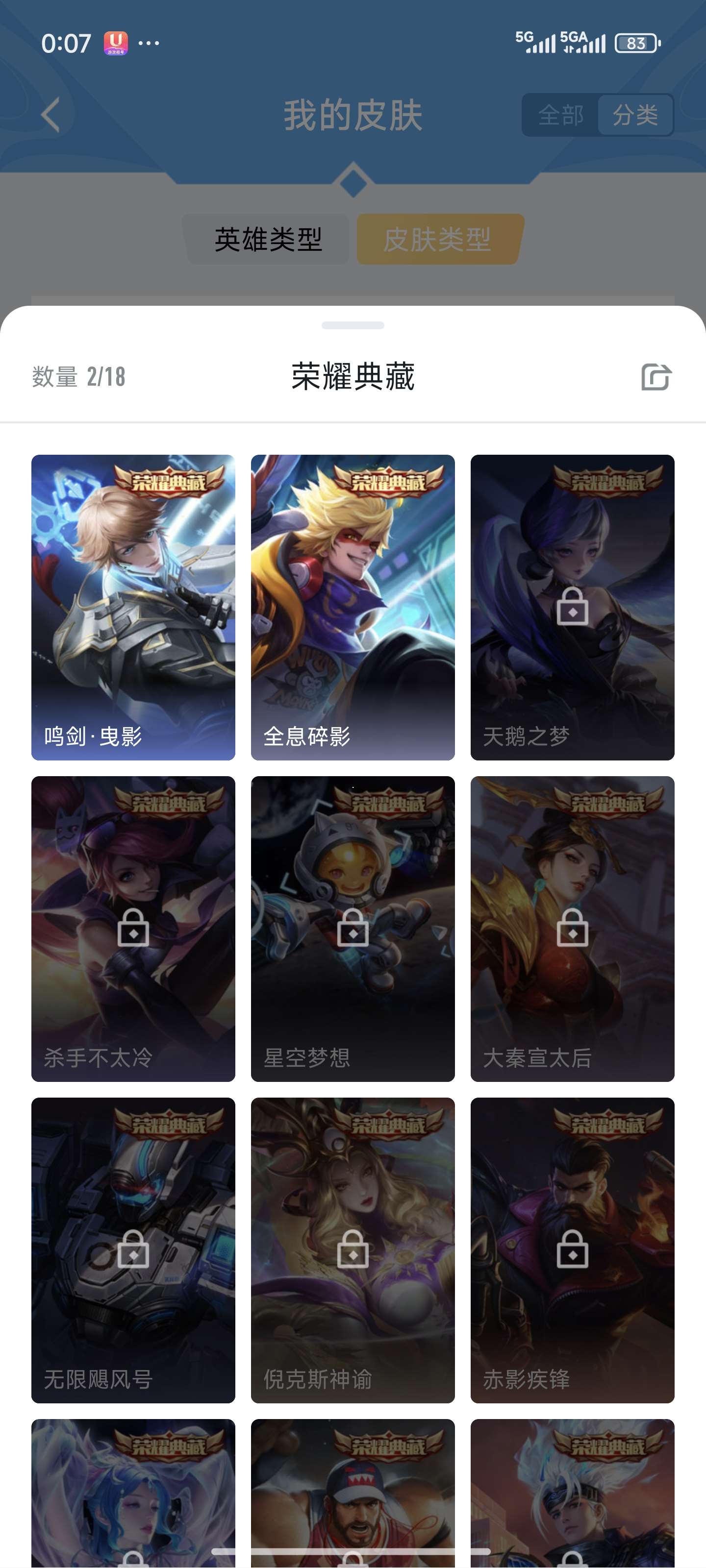View the locked 杀手不太冷 skin
This screenshot has height=1568, width=706.
coord(133,928)
